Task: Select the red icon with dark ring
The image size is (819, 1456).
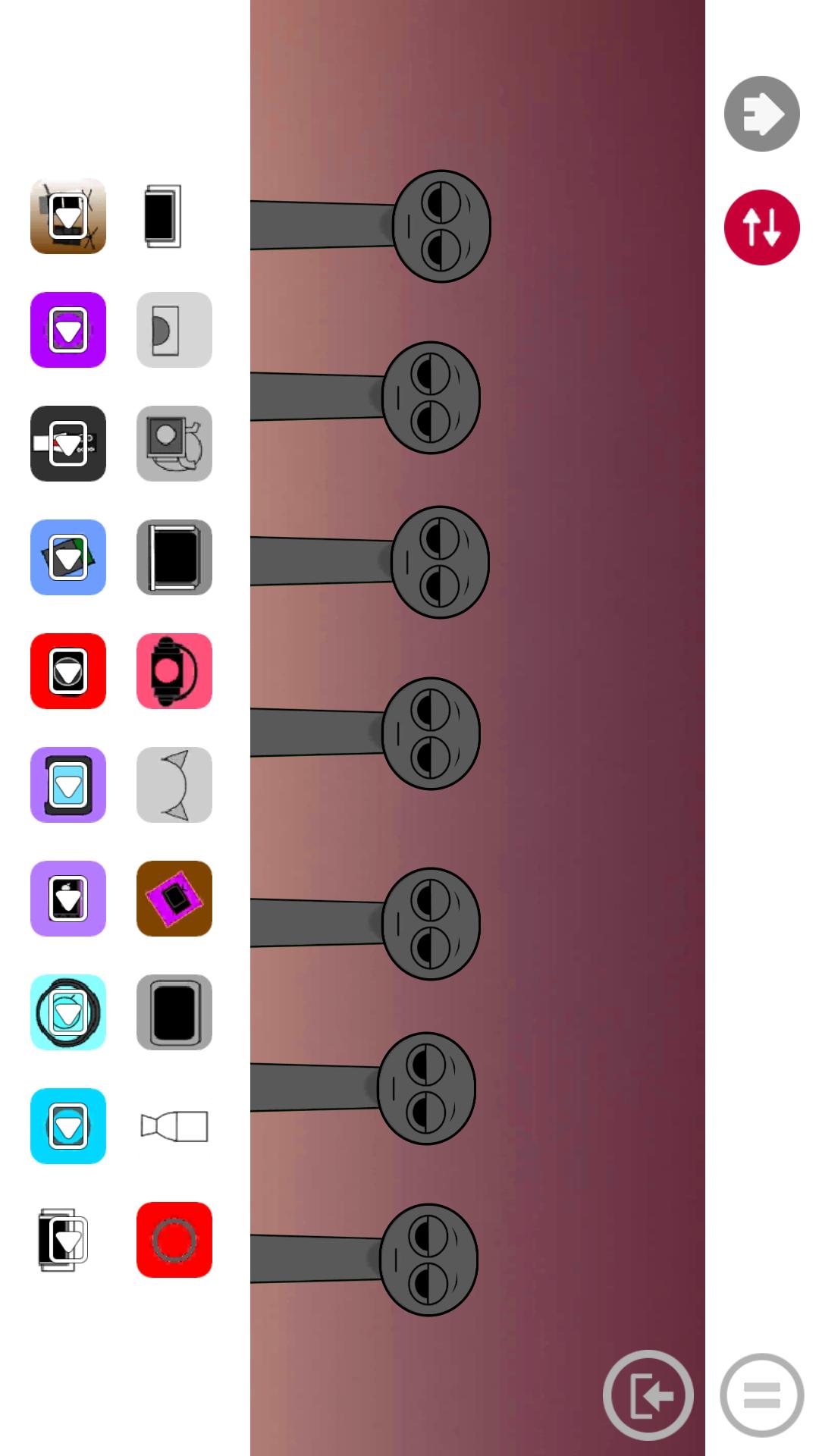Action: 174,1240
